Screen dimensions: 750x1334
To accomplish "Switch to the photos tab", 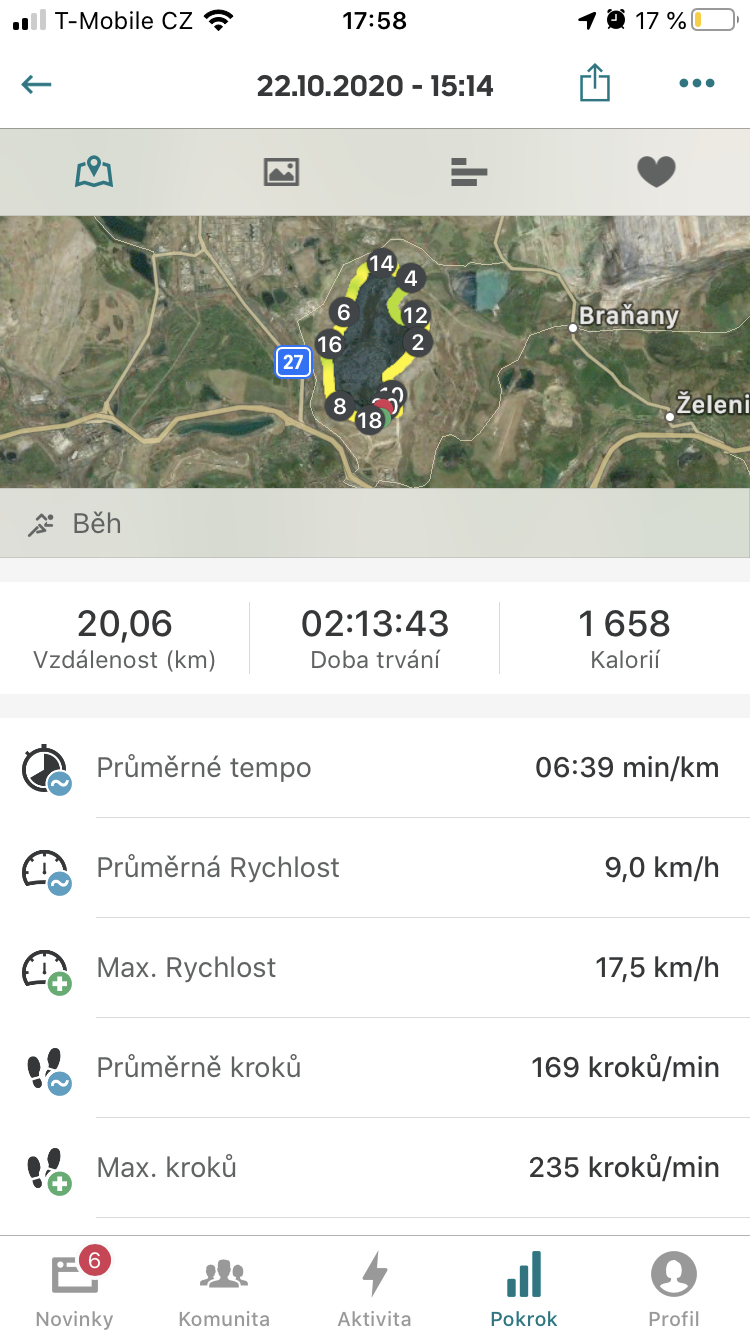I will tap(282, 172).
